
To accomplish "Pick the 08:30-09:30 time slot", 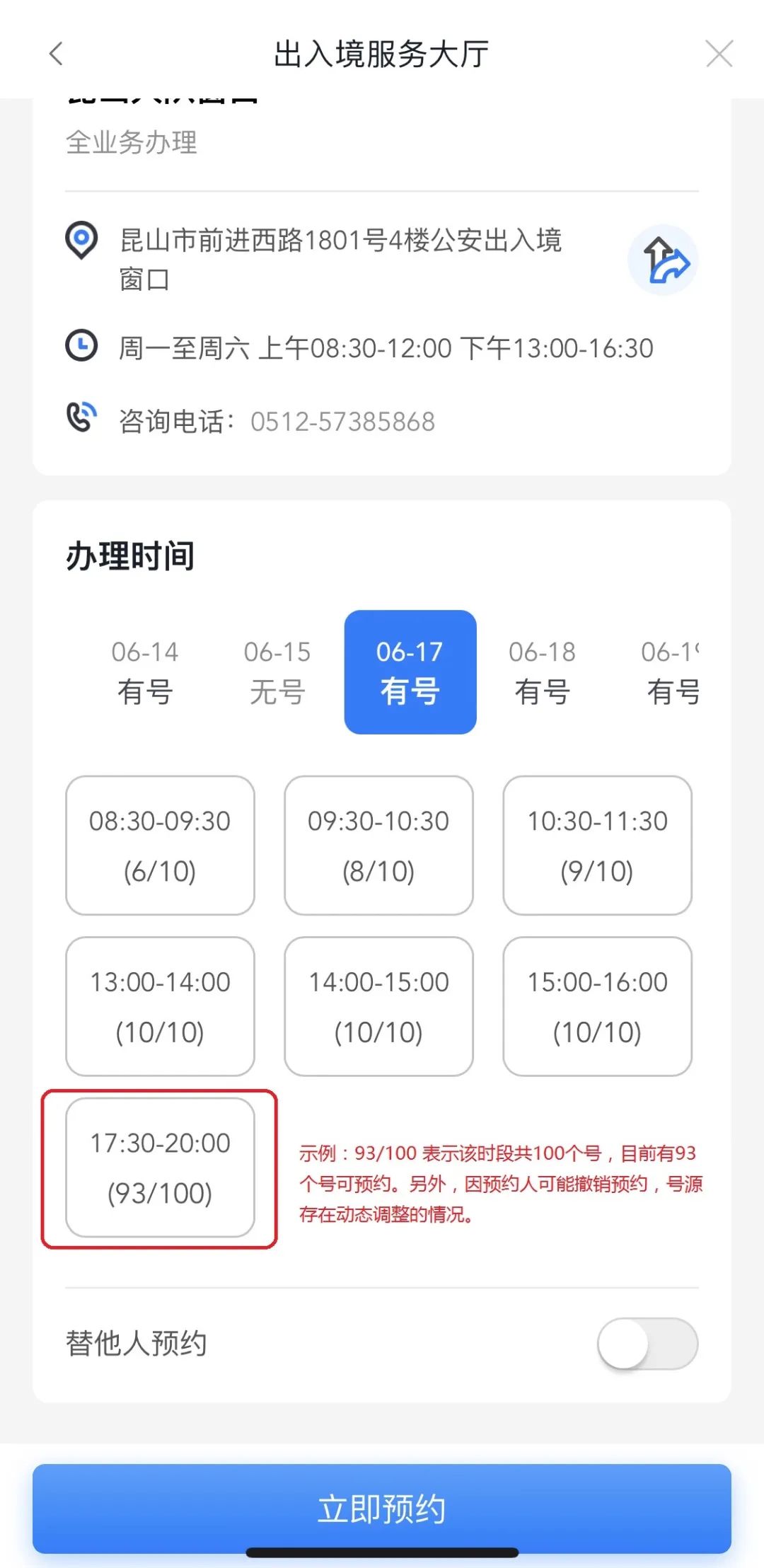I will coord(160,846).
